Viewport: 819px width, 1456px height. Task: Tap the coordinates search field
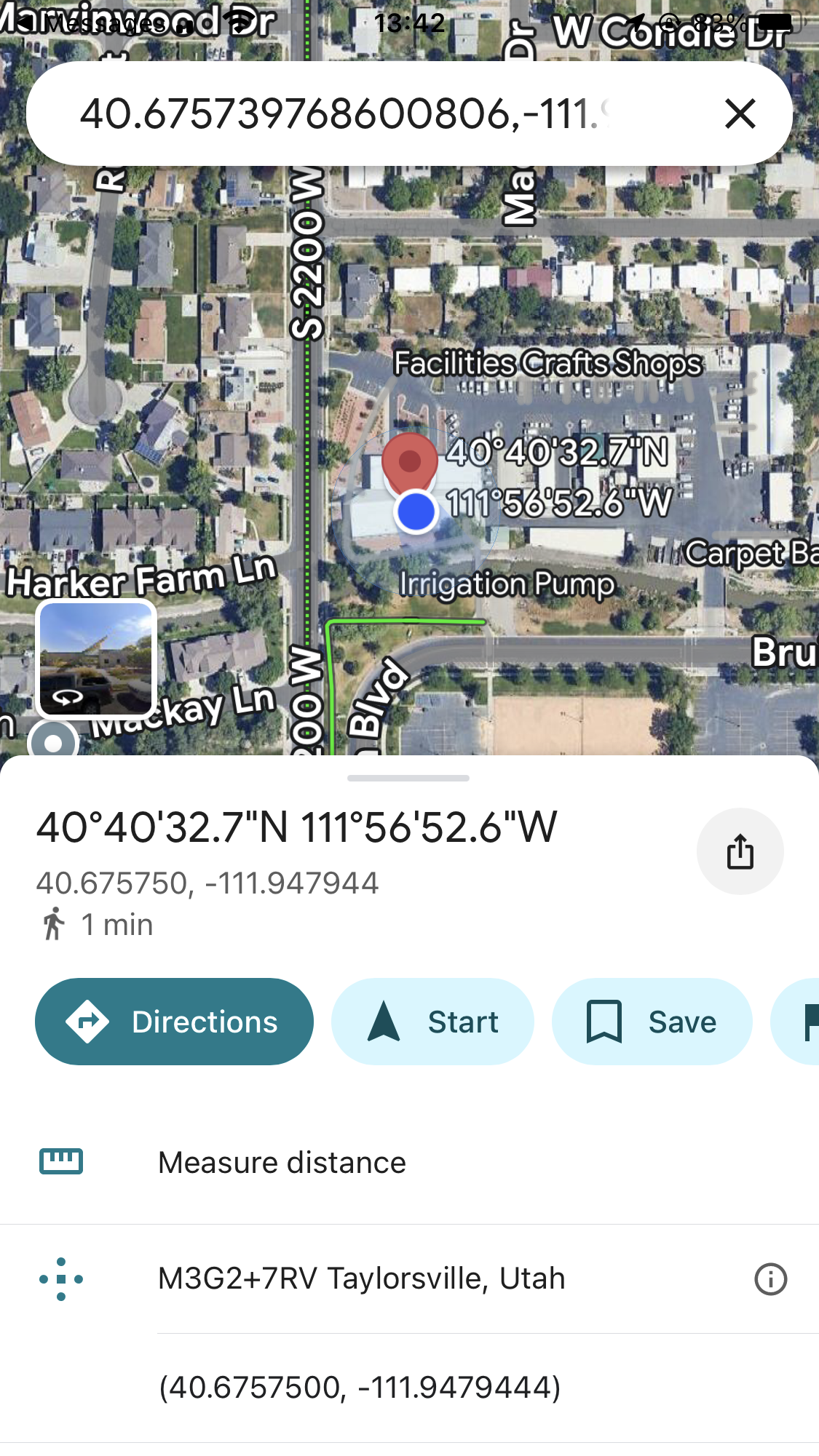click(342, 114)
